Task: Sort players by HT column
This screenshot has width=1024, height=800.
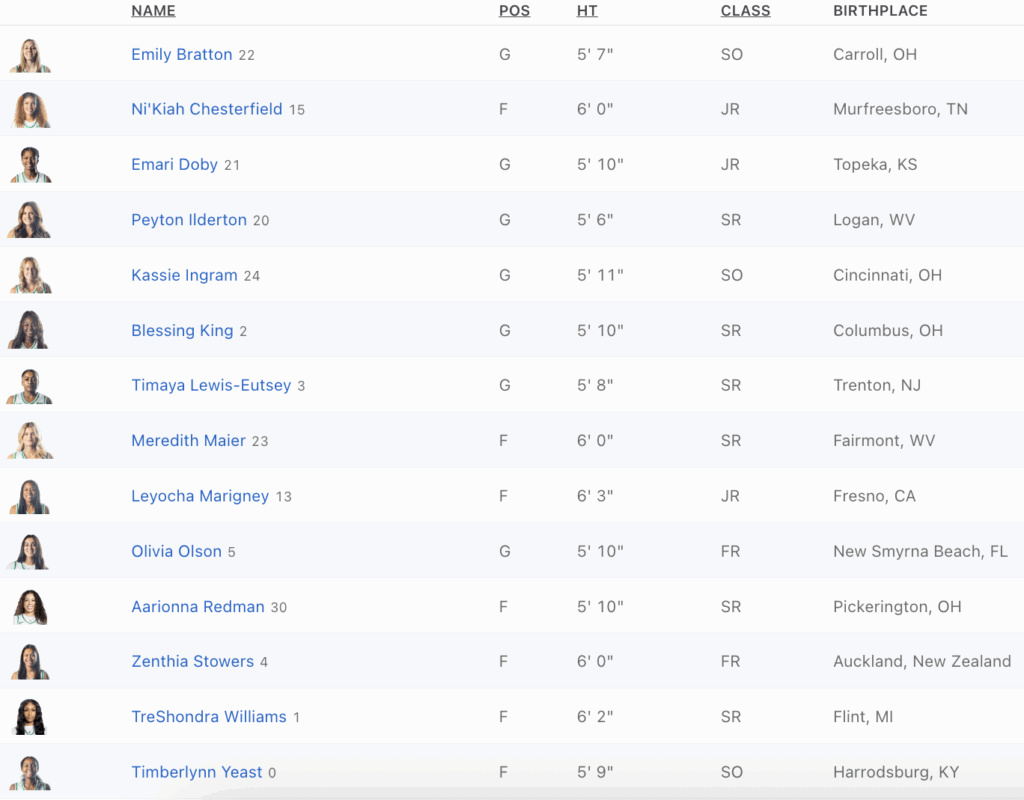Action: pyautogui.click(x=587, y=11)
